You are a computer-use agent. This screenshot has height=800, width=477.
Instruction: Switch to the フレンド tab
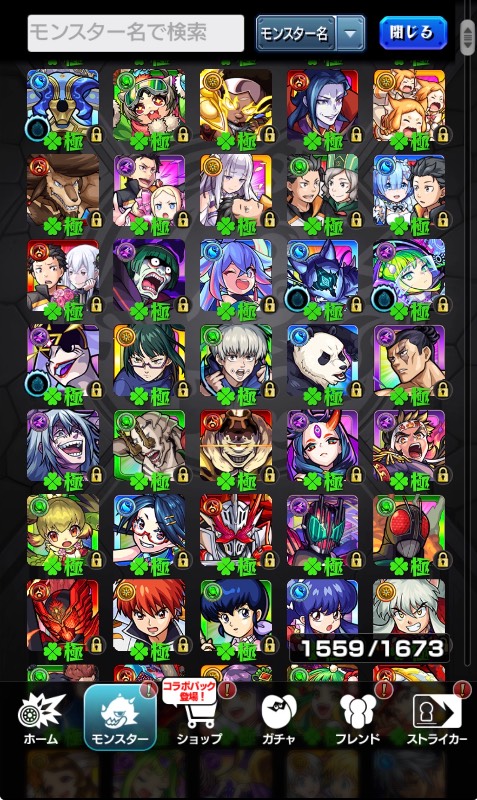click(x=358, y=719)
